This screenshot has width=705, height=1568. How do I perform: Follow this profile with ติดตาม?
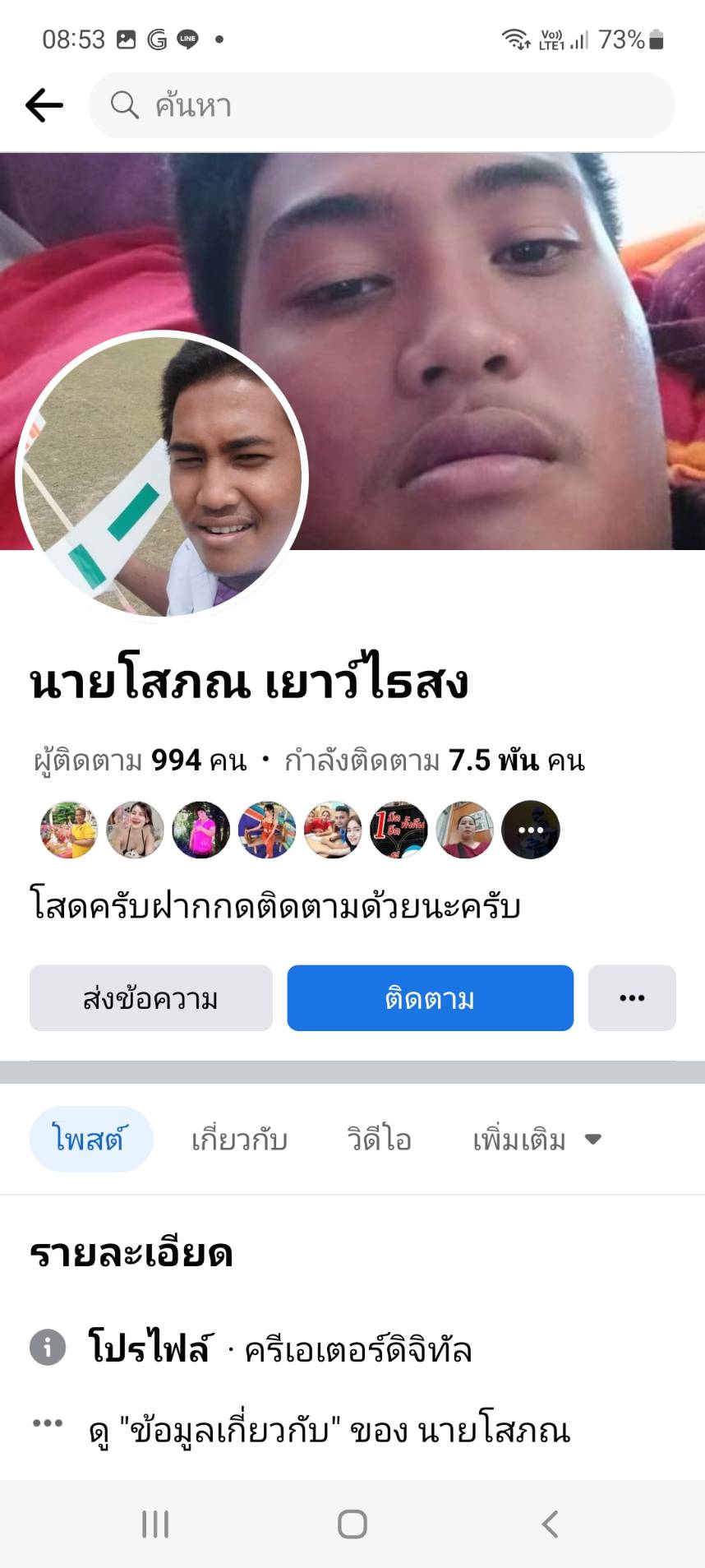(x=430, y=998)
